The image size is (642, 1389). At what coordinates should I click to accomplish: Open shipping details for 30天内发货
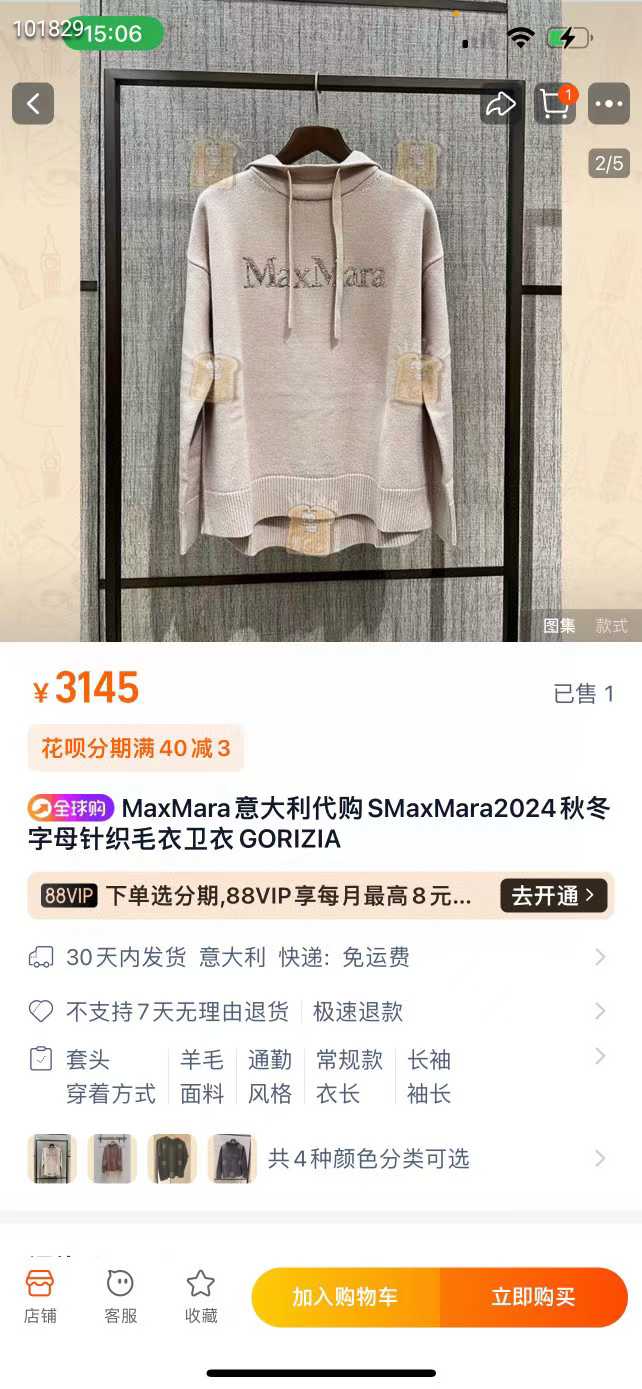tap(320, 958)
